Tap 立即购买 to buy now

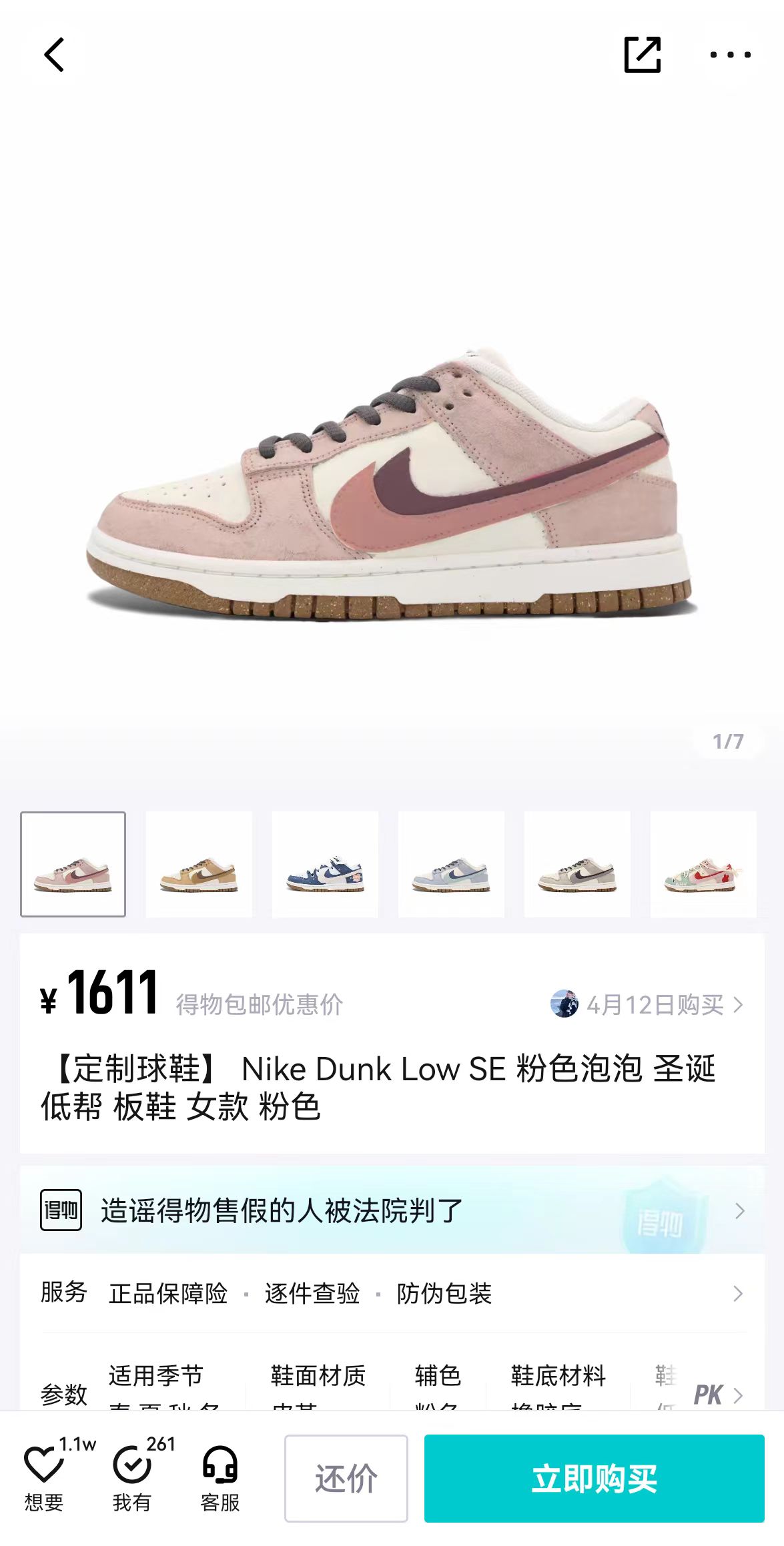pos(595,1479)
